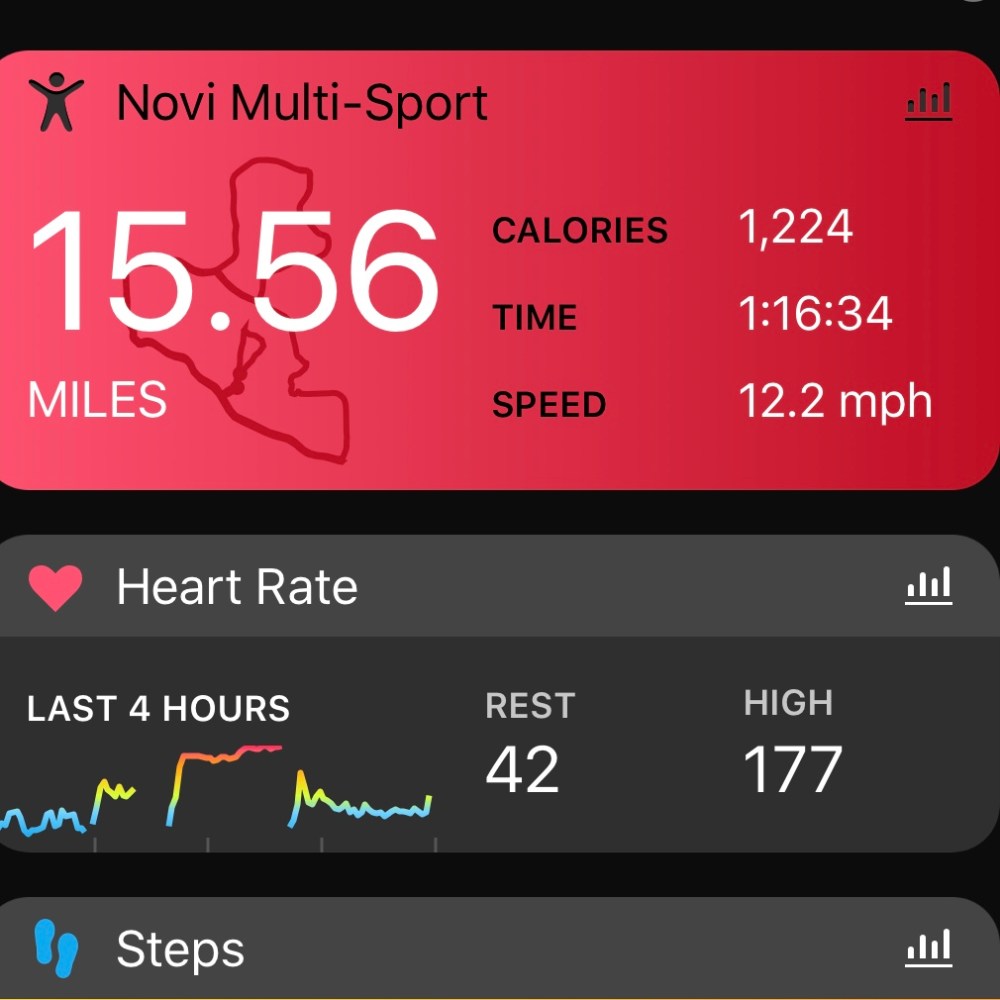View chart for Novi Multi-Sport activity
Screen dimensions: 1000x1000
(x=928, y=101)
